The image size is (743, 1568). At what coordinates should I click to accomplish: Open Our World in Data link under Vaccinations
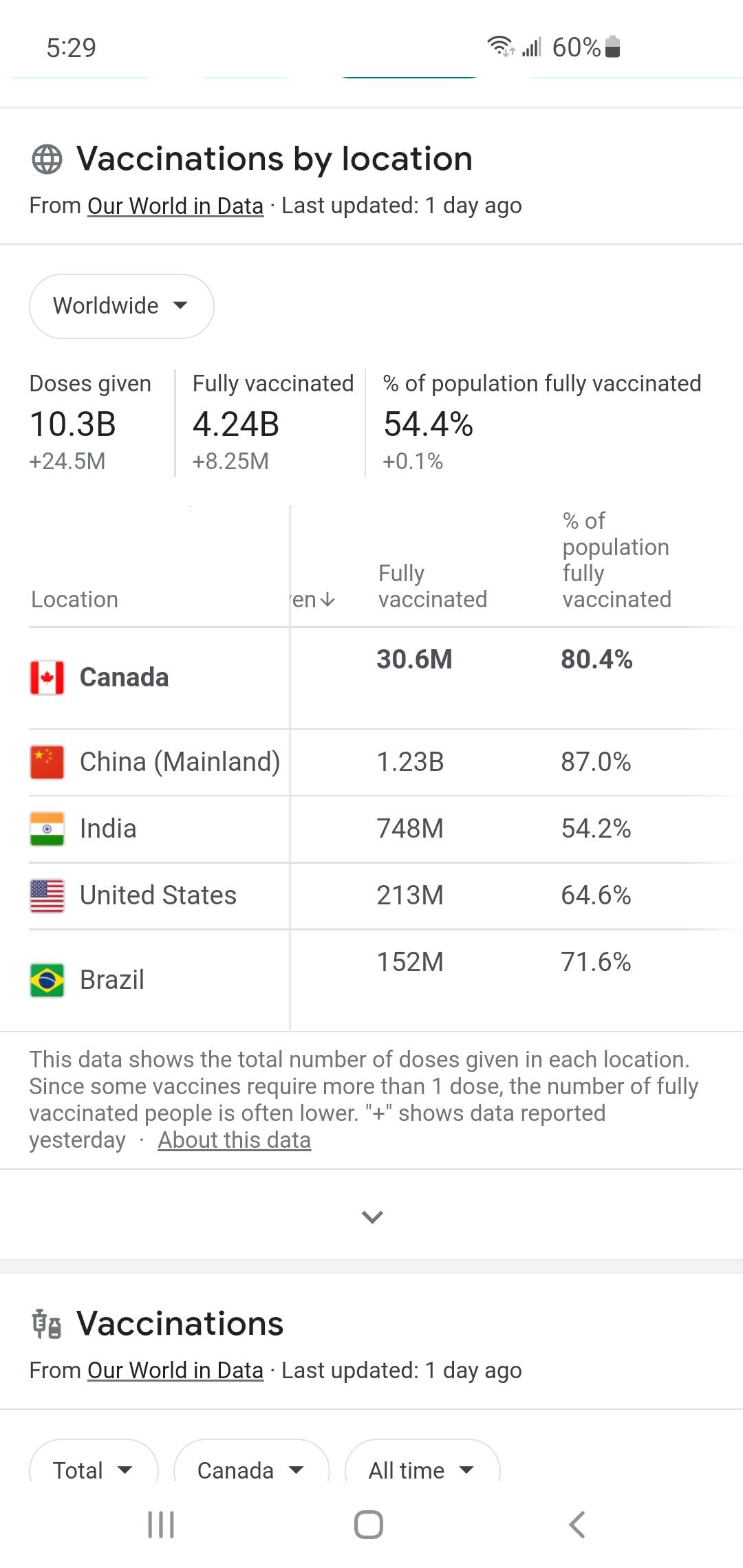click(175, 1370)
